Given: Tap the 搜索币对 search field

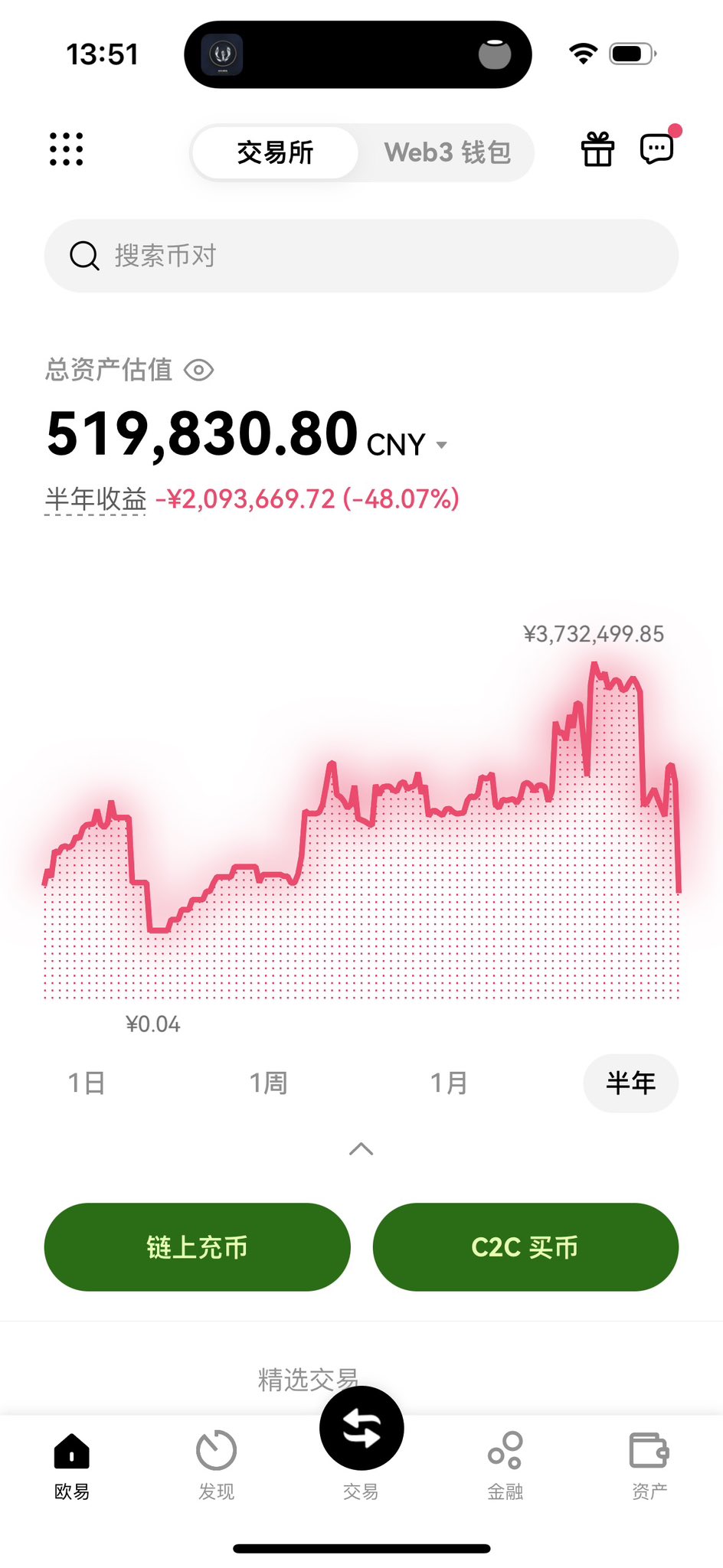Looking at the screenshot, I should pyautogui.click(x=361, y=256).
